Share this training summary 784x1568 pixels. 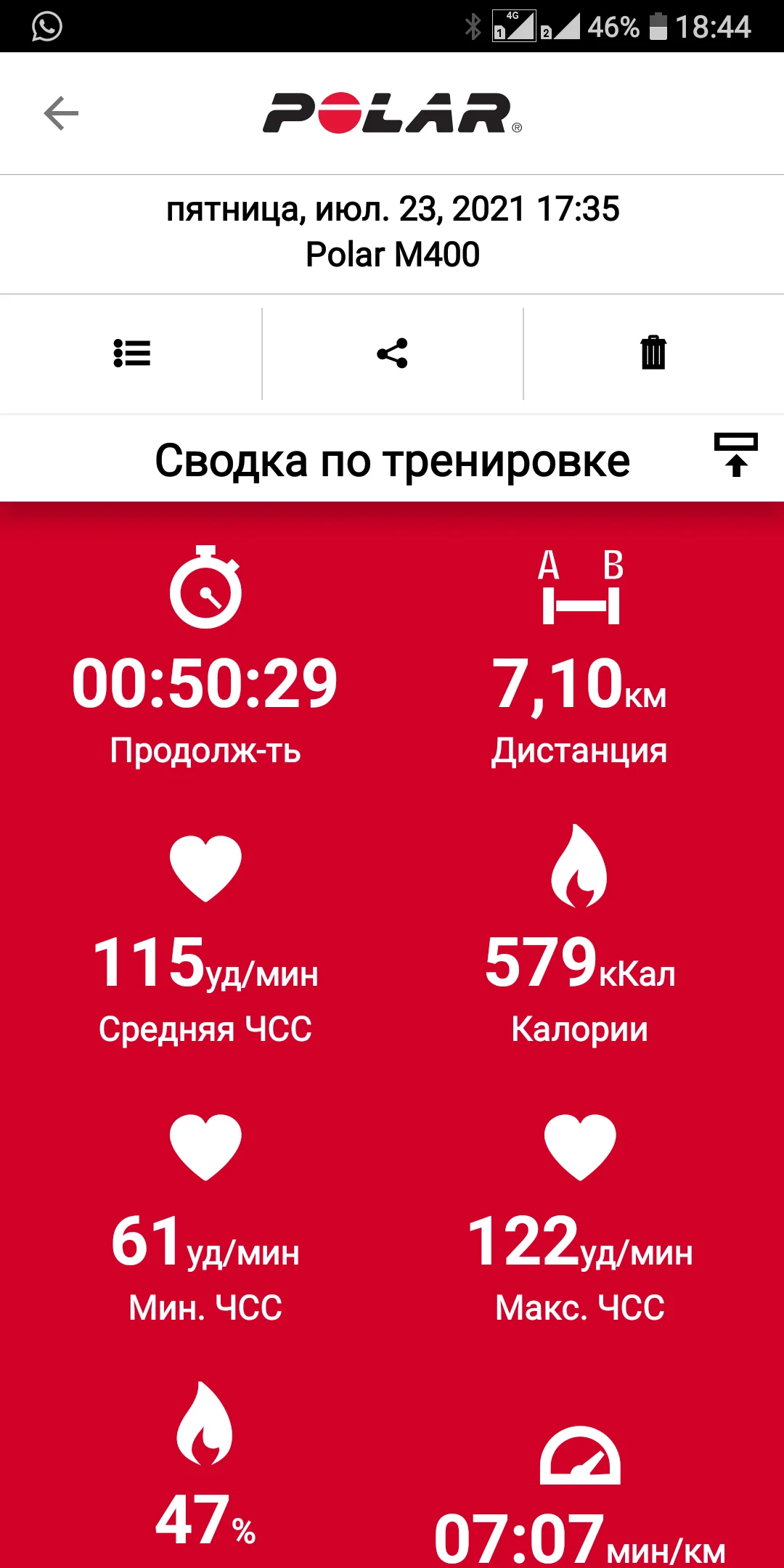coord(392,354)
